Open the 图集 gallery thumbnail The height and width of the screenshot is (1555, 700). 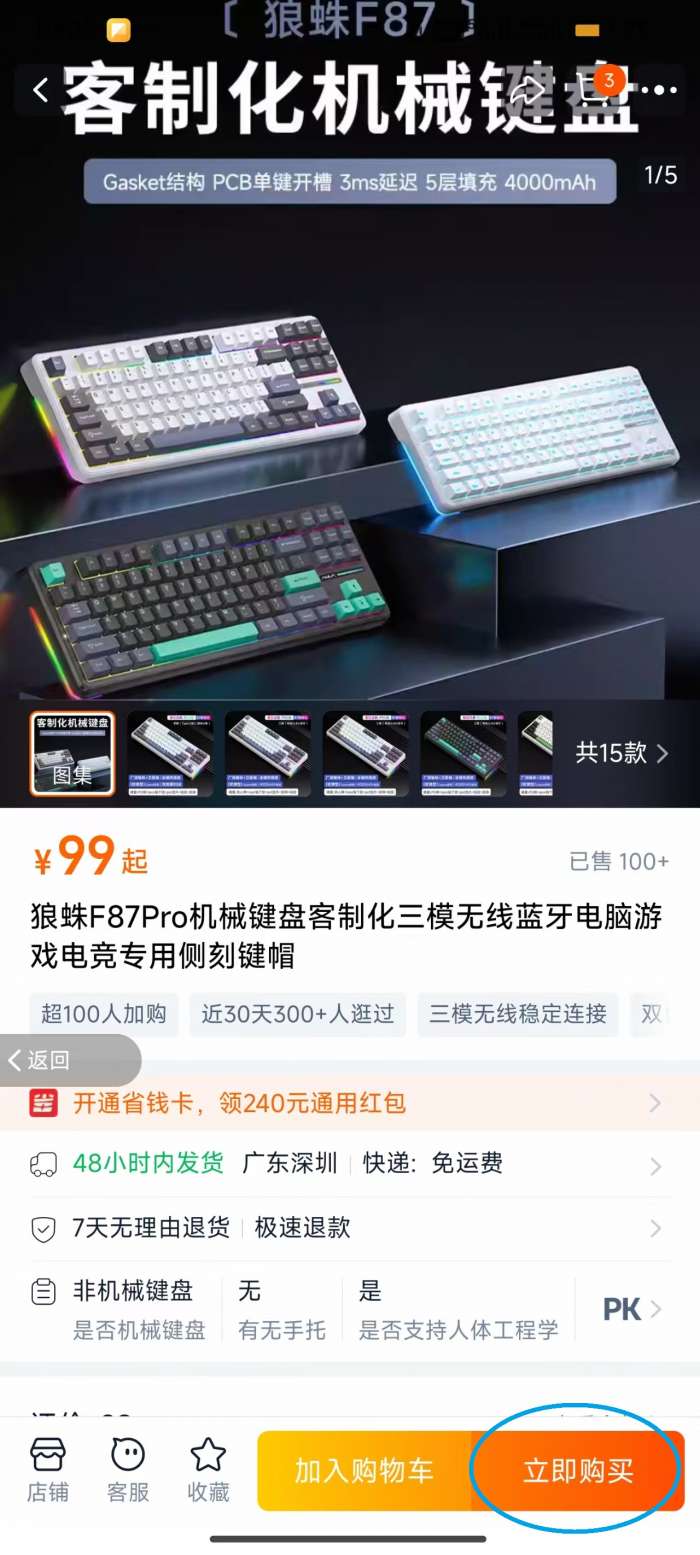click(72, 753)
